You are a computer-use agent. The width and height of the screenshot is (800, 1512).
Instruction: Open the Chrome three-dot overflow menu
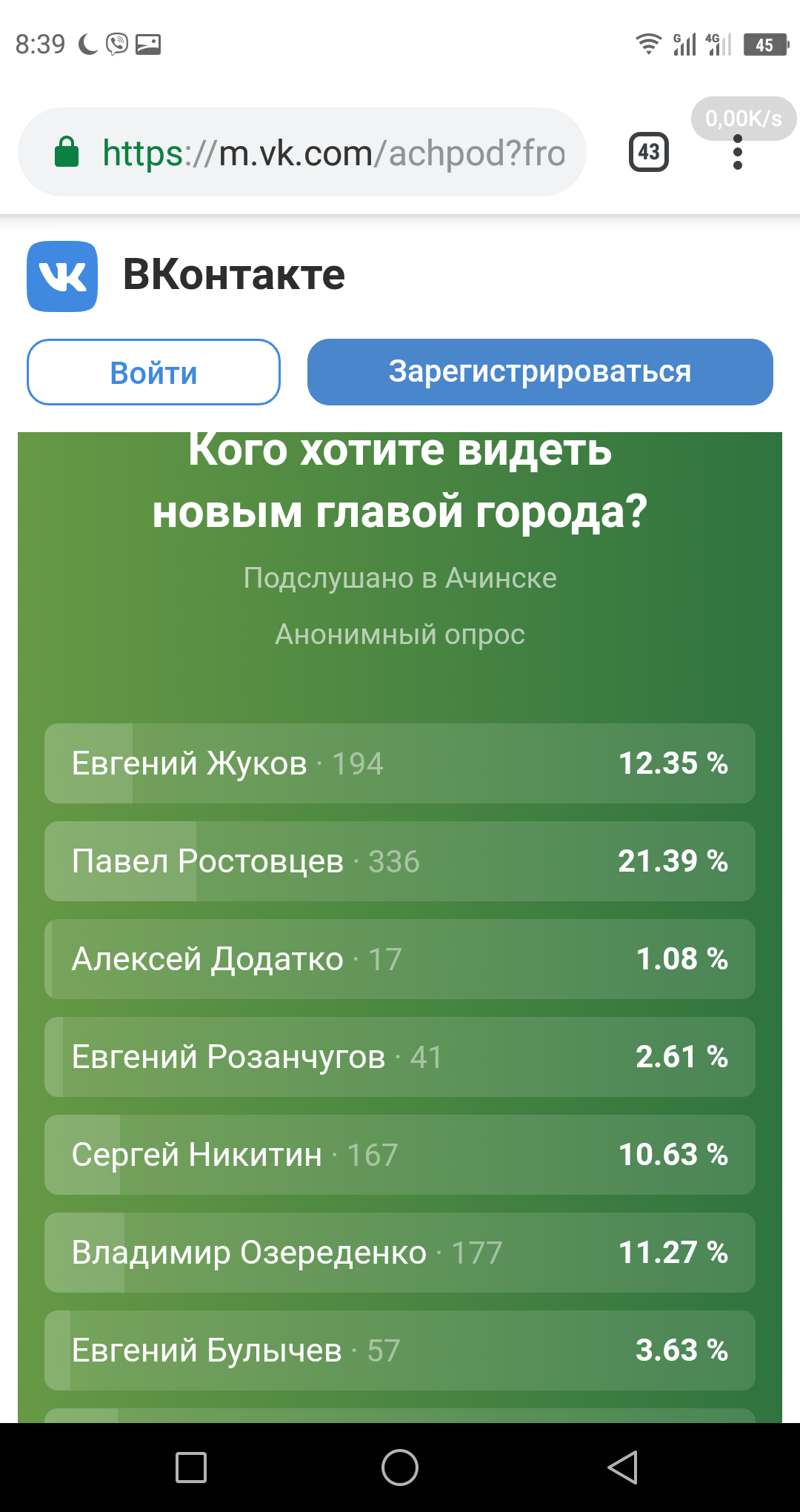point(737,153)
